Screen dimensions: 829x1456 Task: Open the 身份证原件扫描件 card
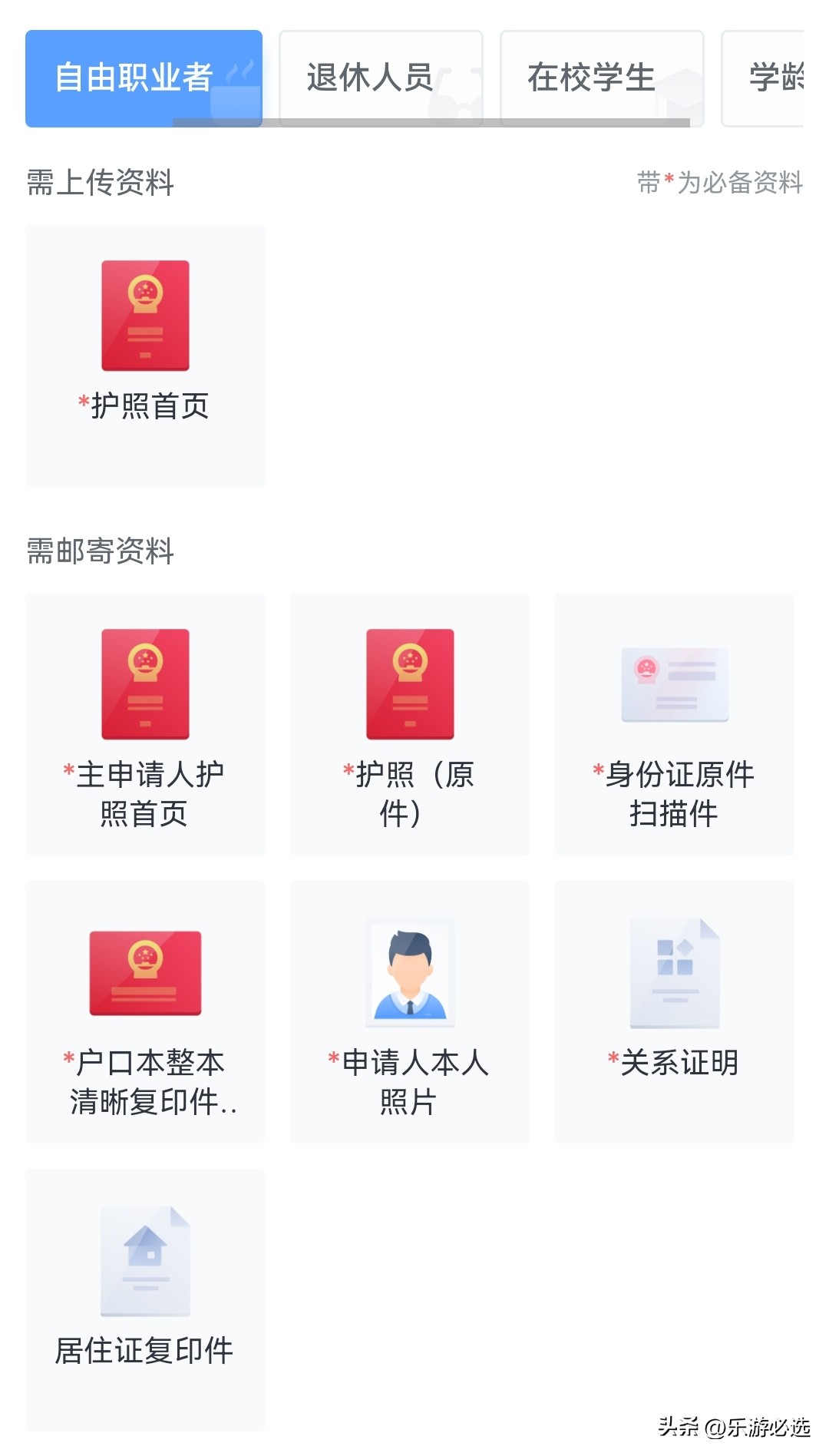[675, 724]
